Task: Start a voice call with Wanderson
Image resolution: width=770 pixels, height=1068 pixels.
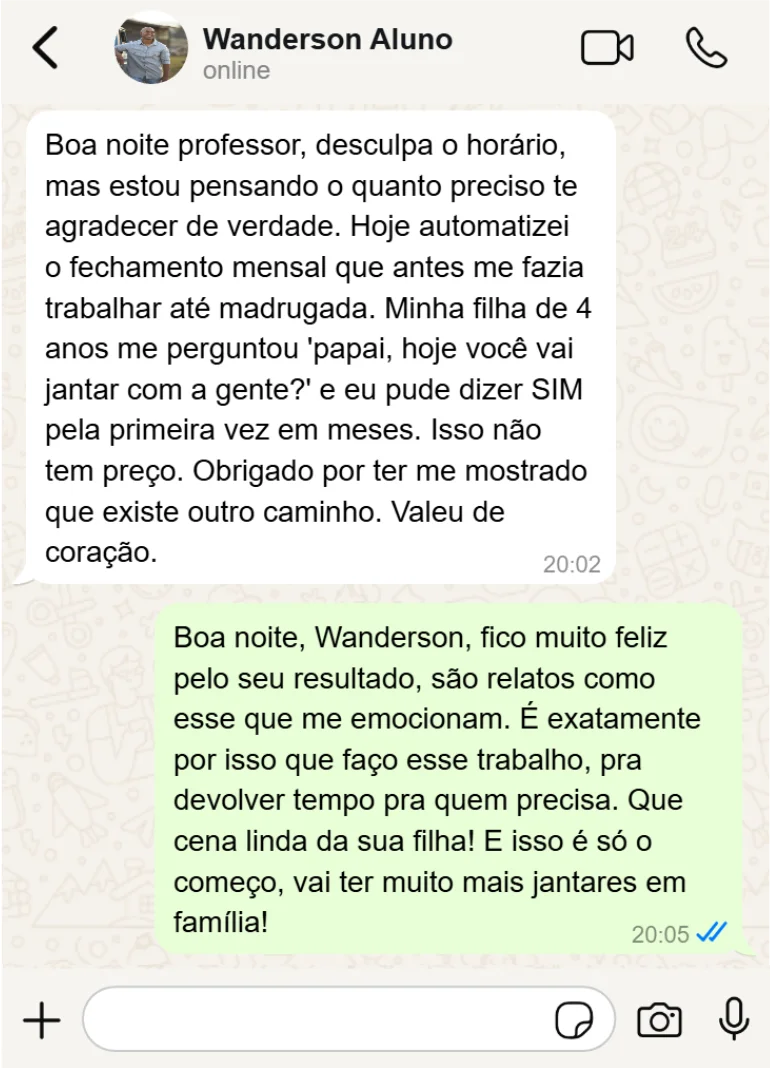Action: coord(706,48)
